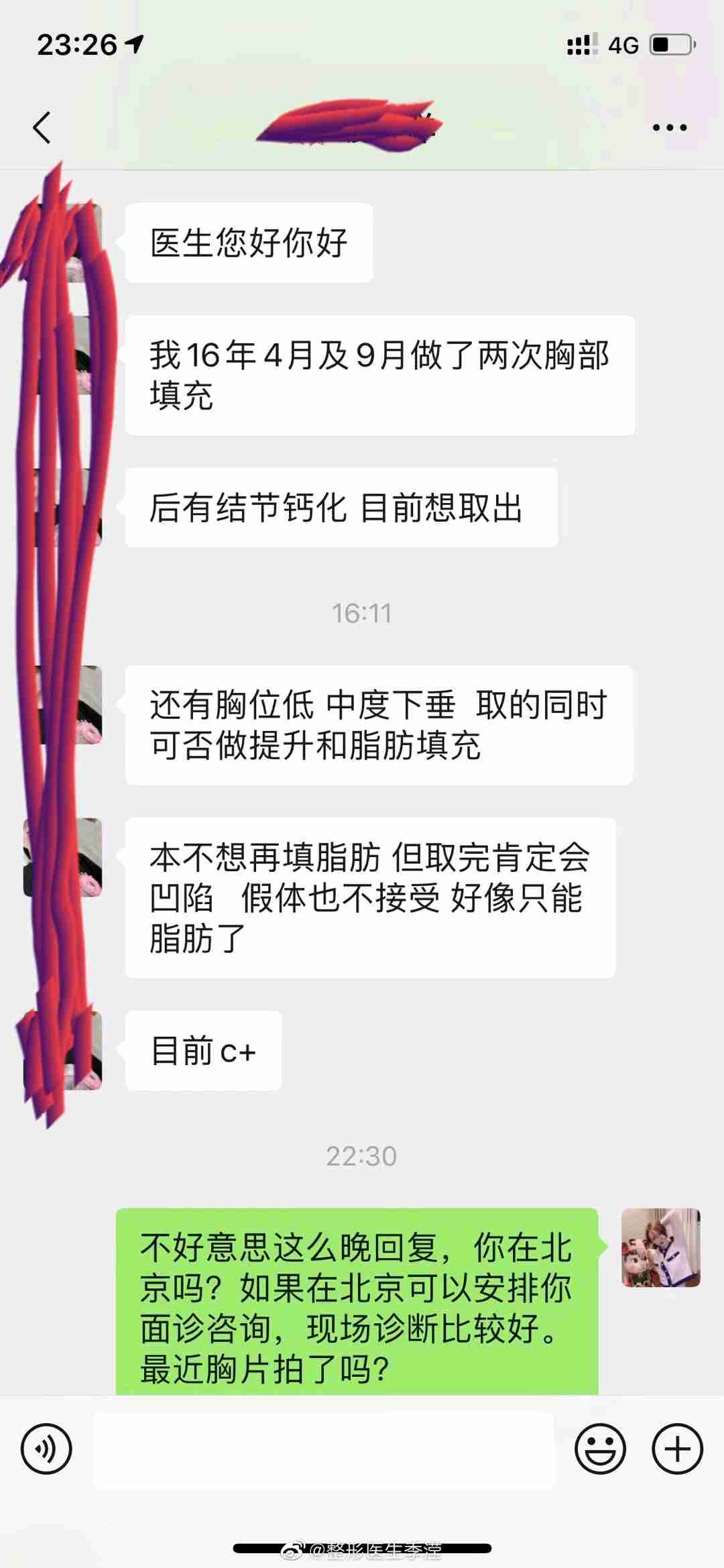Open the emoji picker
Image resolution: width=724 pixels, height=1568 pixels.
coord(600,1449)
